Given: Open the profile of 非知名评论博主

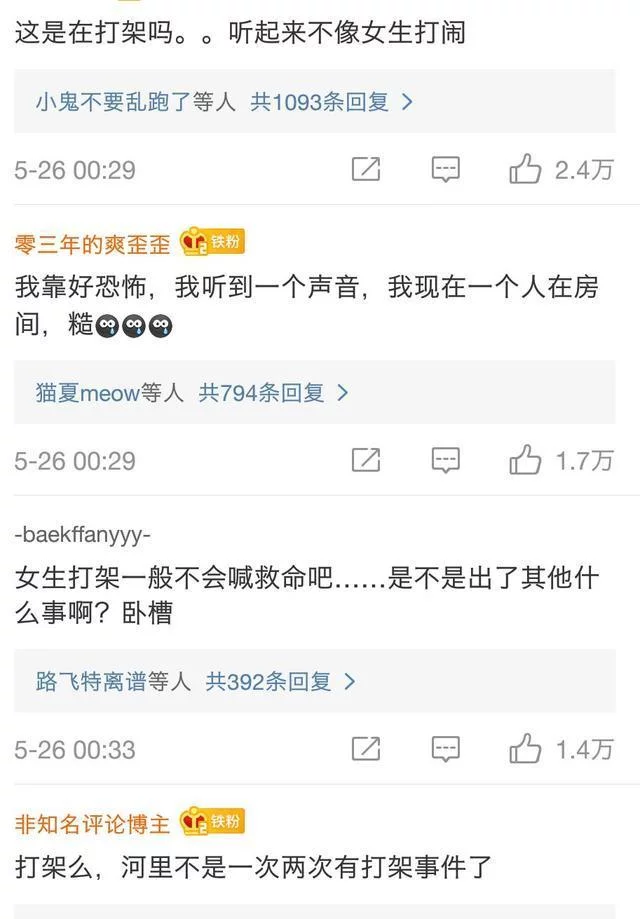Looking at the screenshot, I should [x=92, y=823].
